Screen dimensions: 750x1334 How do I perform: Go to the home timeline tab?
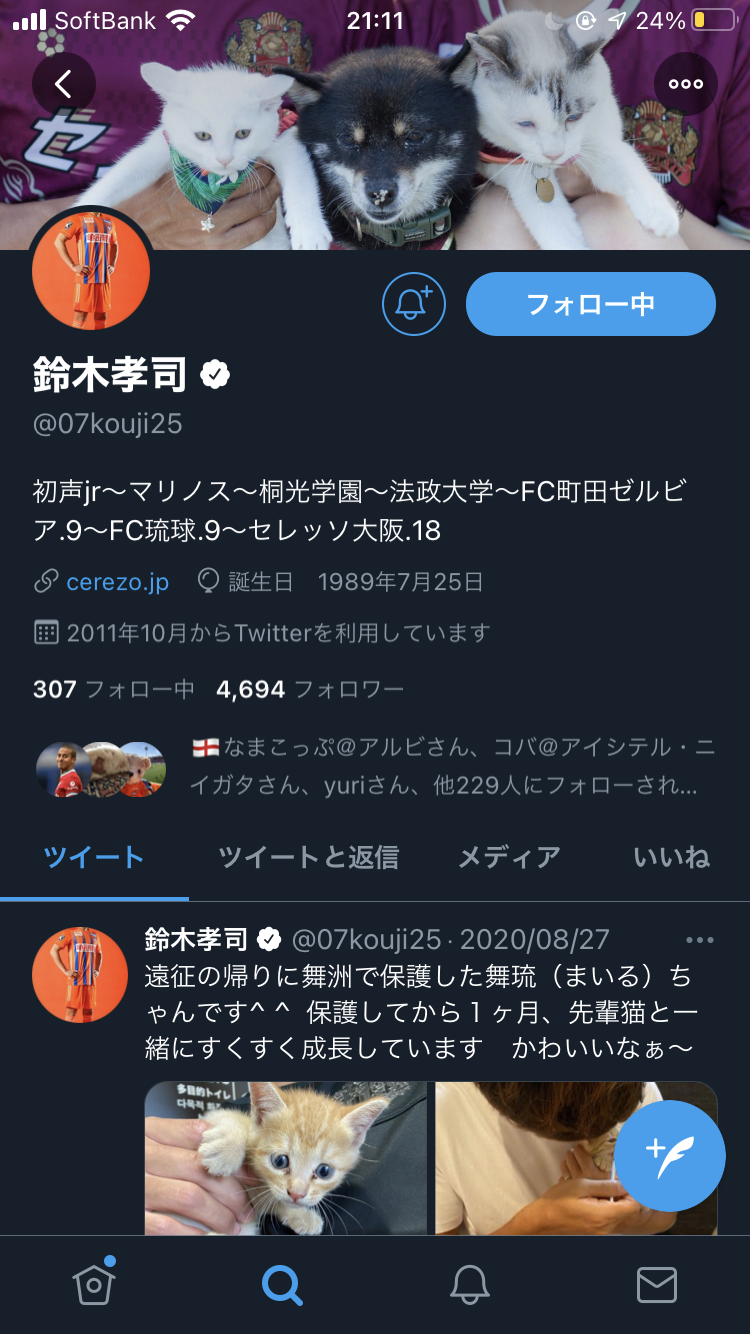pyautogui.click(x=94, y=1284)
